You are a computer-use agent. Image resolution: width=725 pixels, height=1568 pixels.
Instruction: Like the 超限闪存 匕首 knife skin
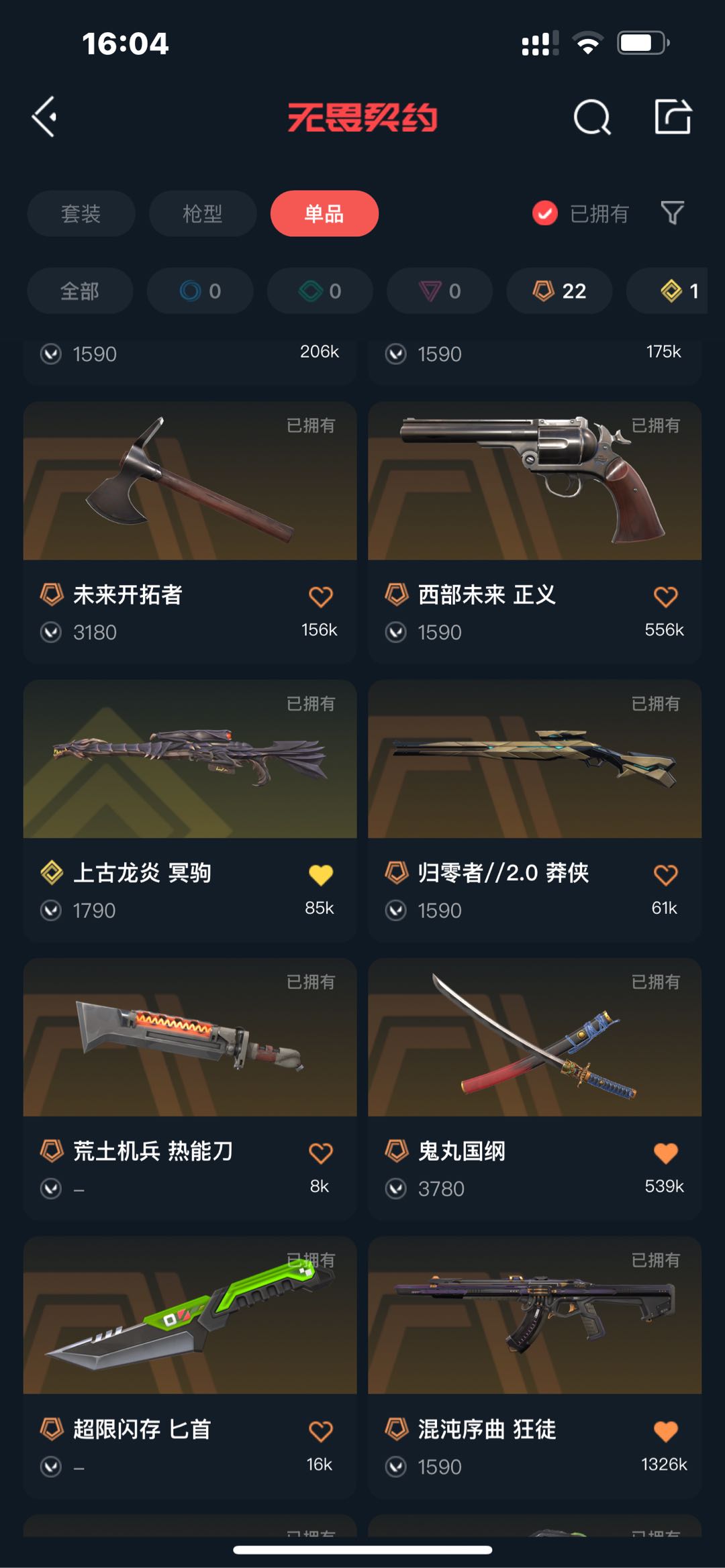(320, 1431)
